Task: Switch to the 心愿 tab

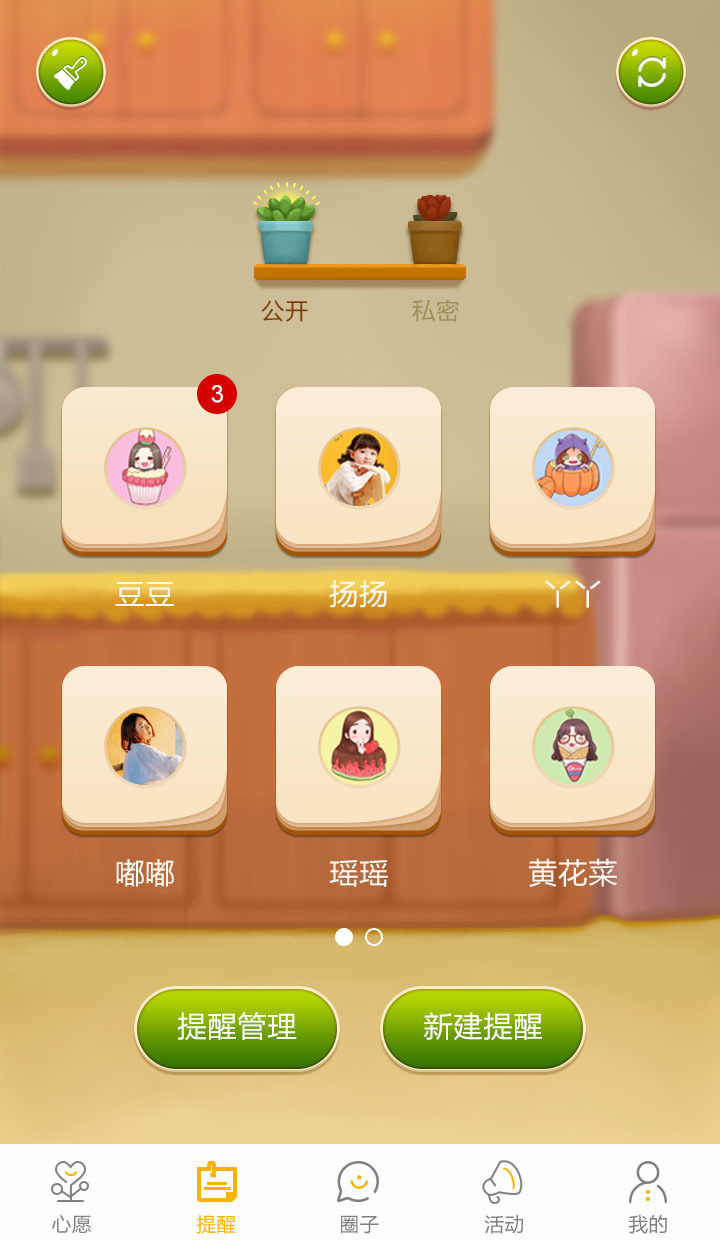Action: tap(71, 1196)
